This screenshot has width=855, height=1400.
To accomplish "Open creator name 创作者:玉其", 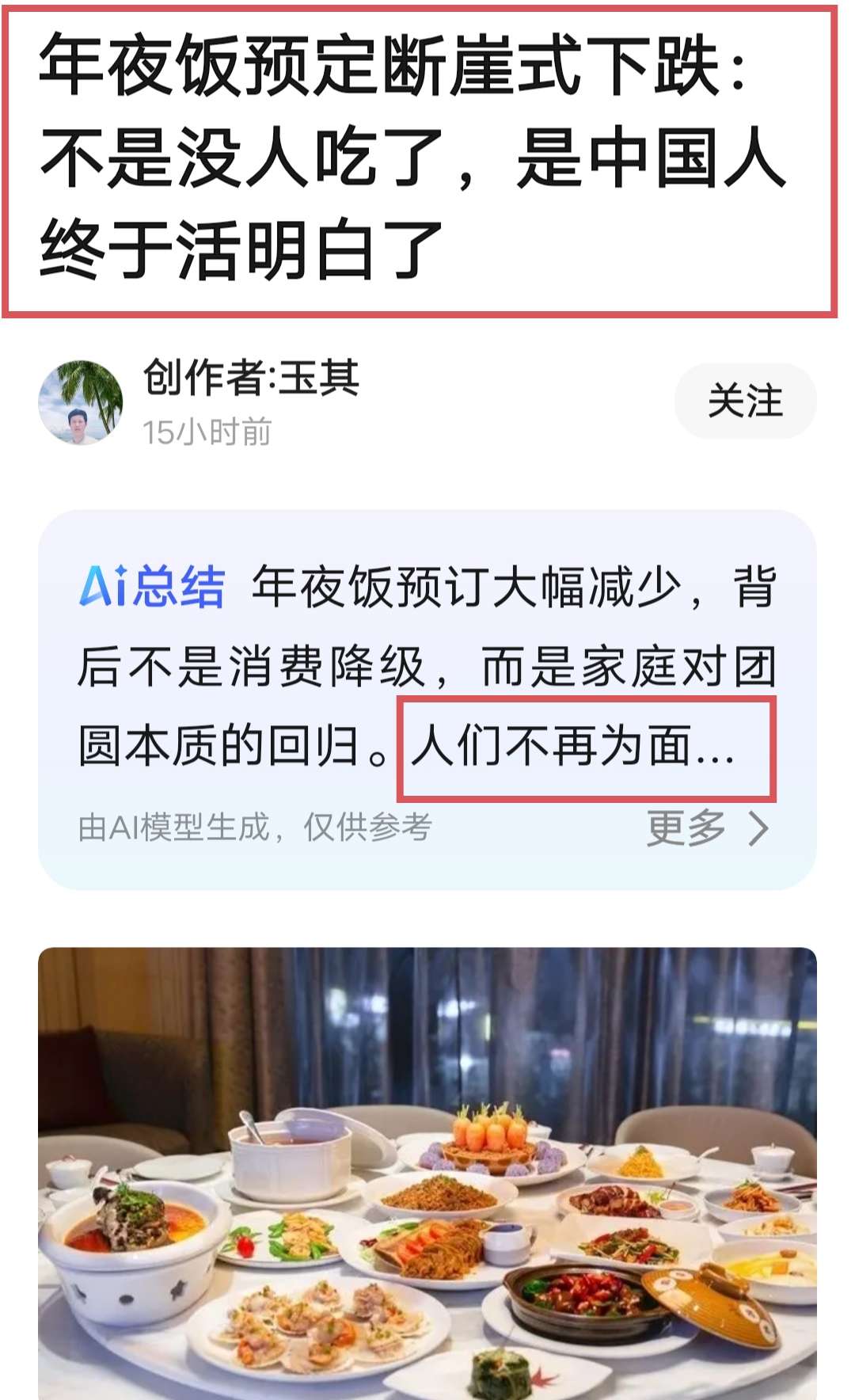I will [251, 377].
